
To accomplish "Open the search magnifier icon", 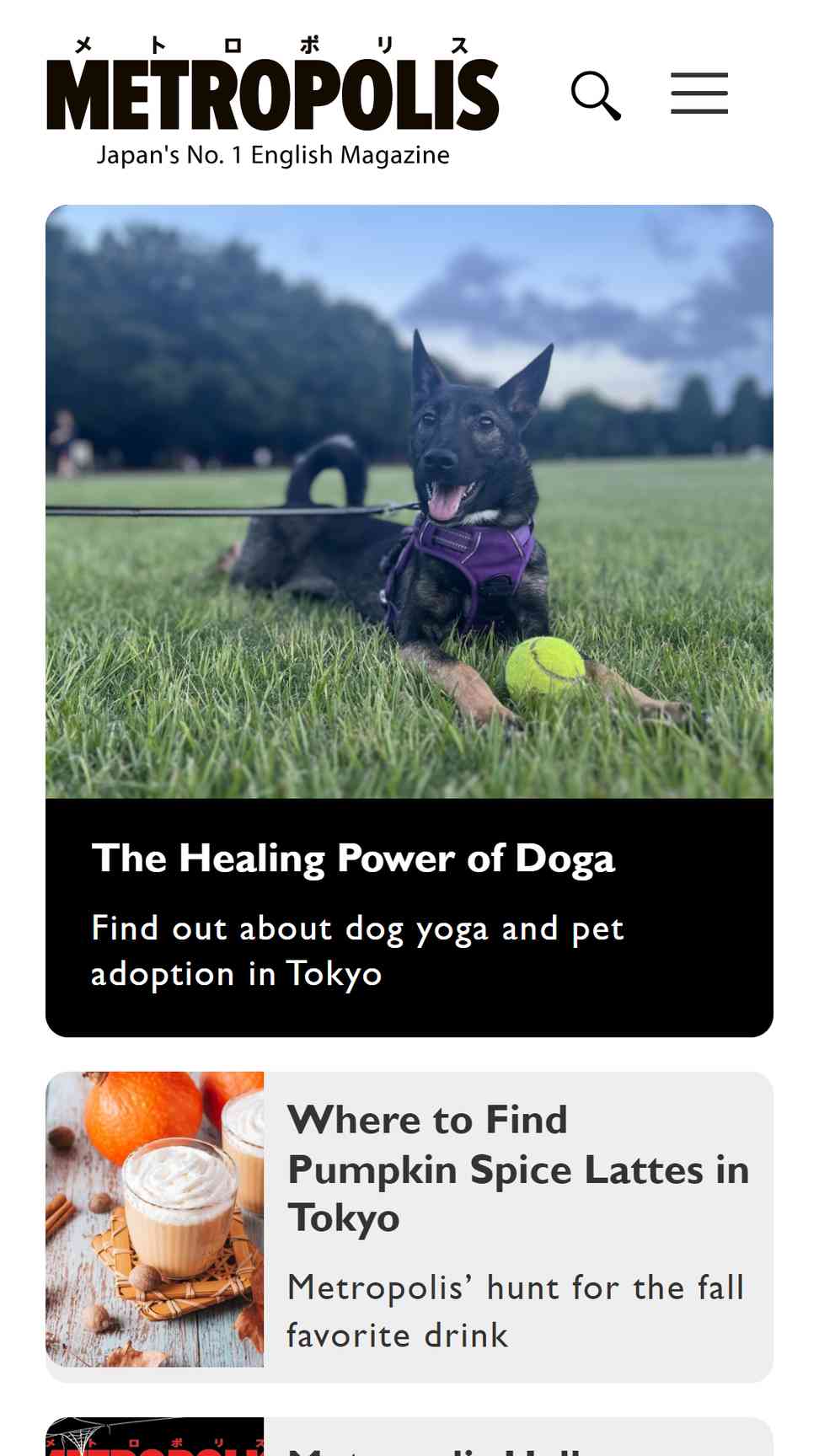I will point(596,95).
